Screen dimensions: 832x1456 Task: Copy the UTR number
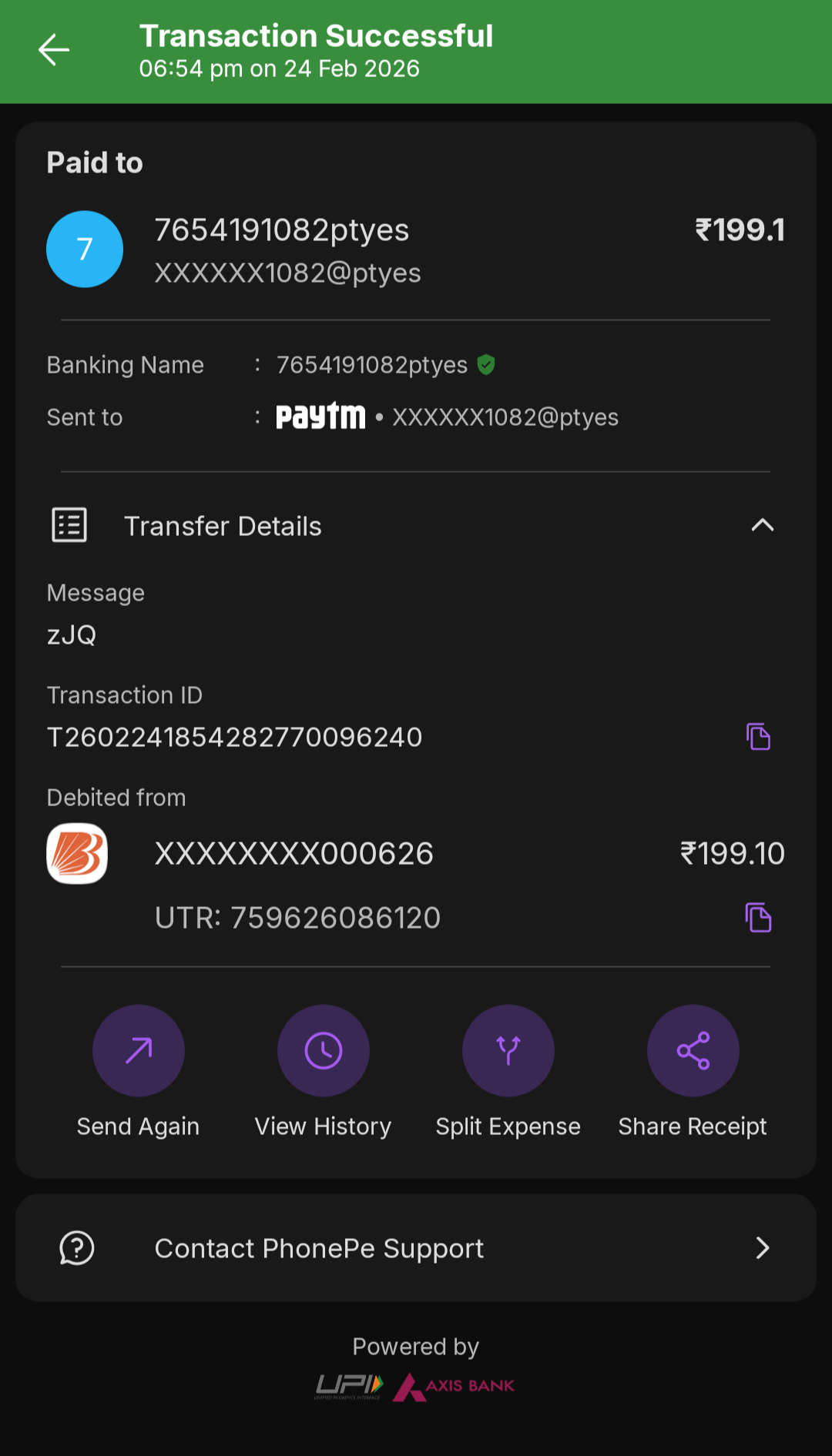[758, 918]
